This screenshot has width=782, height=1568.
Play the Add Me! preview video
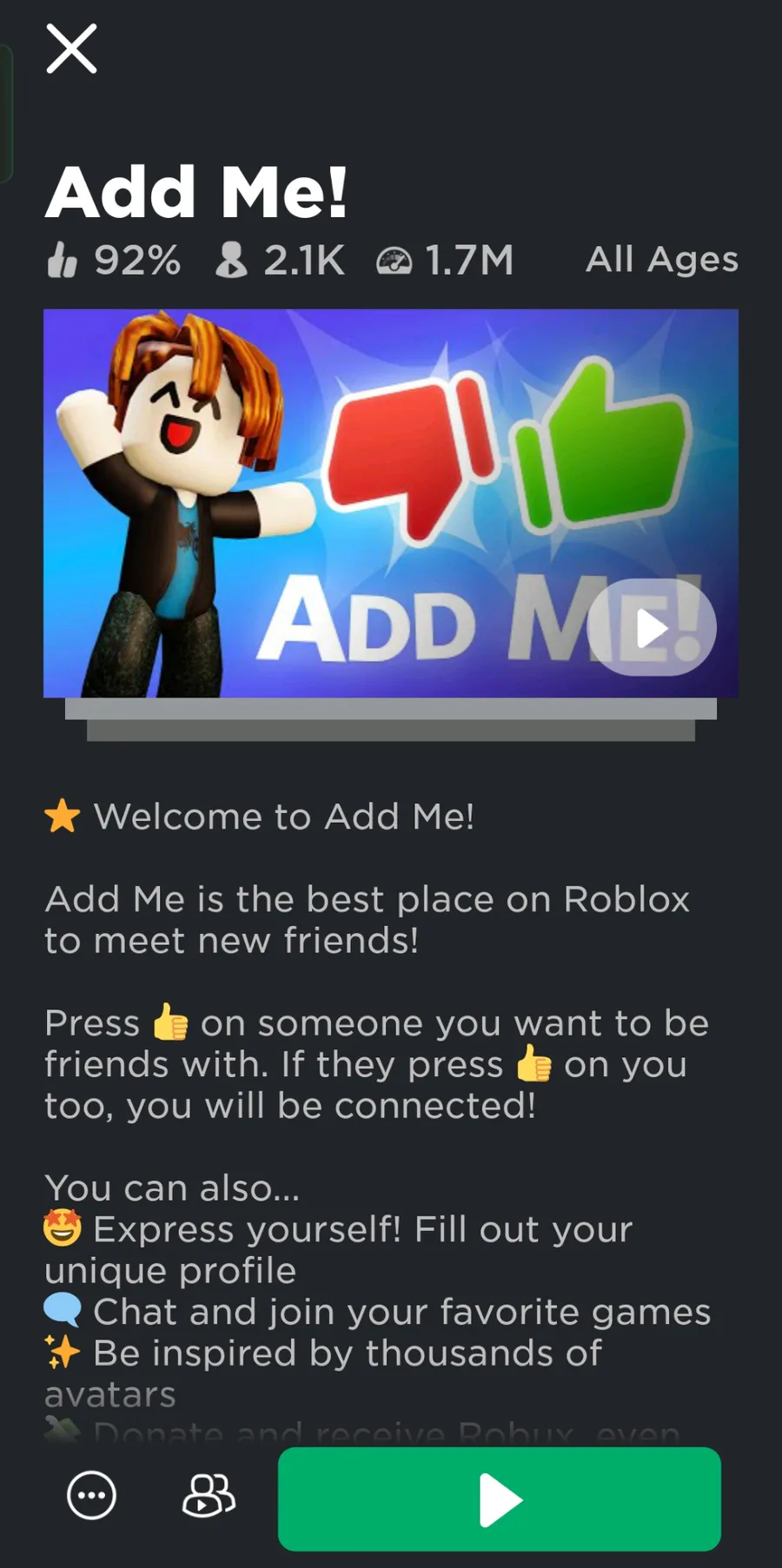tap(652, 627)
